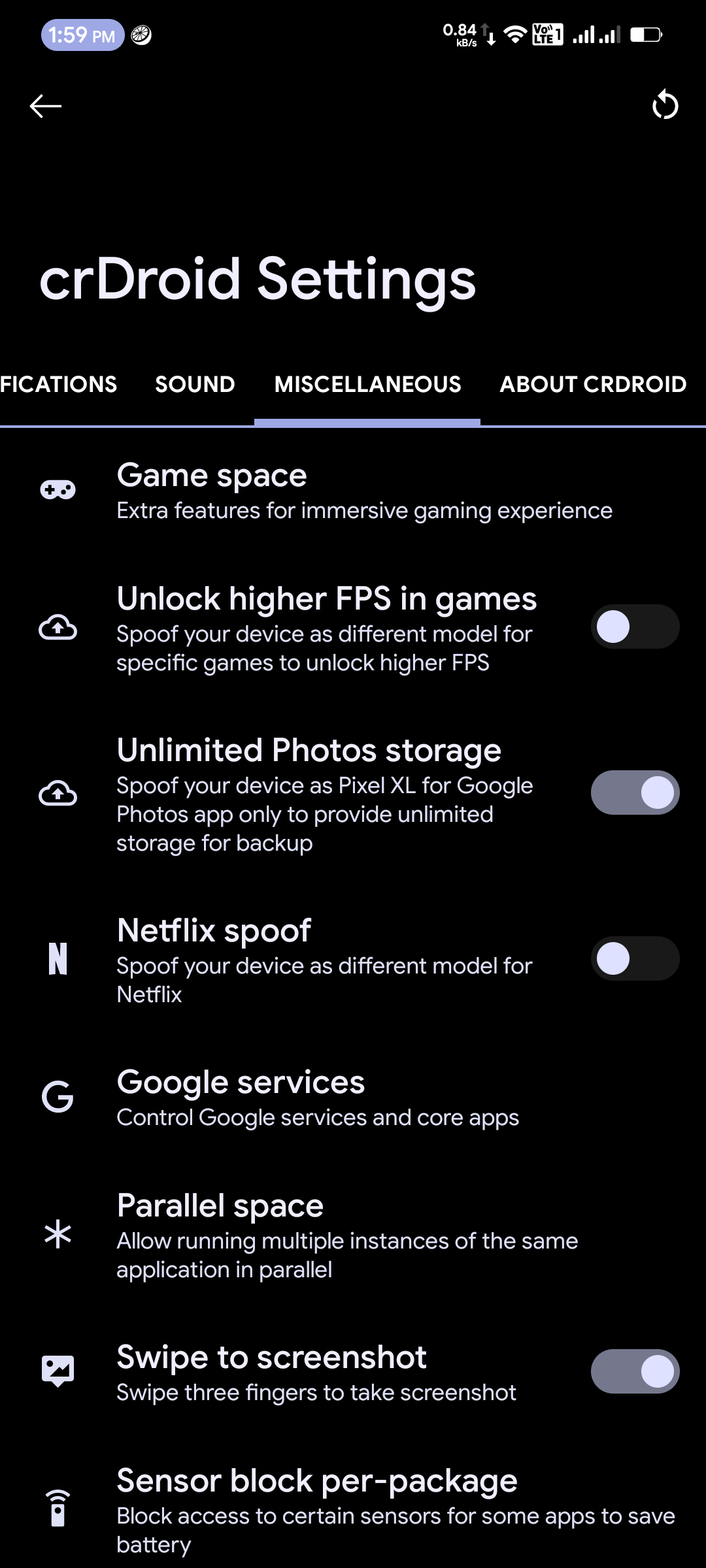Enable Unlock higher FPS in games

click(635, 627)
